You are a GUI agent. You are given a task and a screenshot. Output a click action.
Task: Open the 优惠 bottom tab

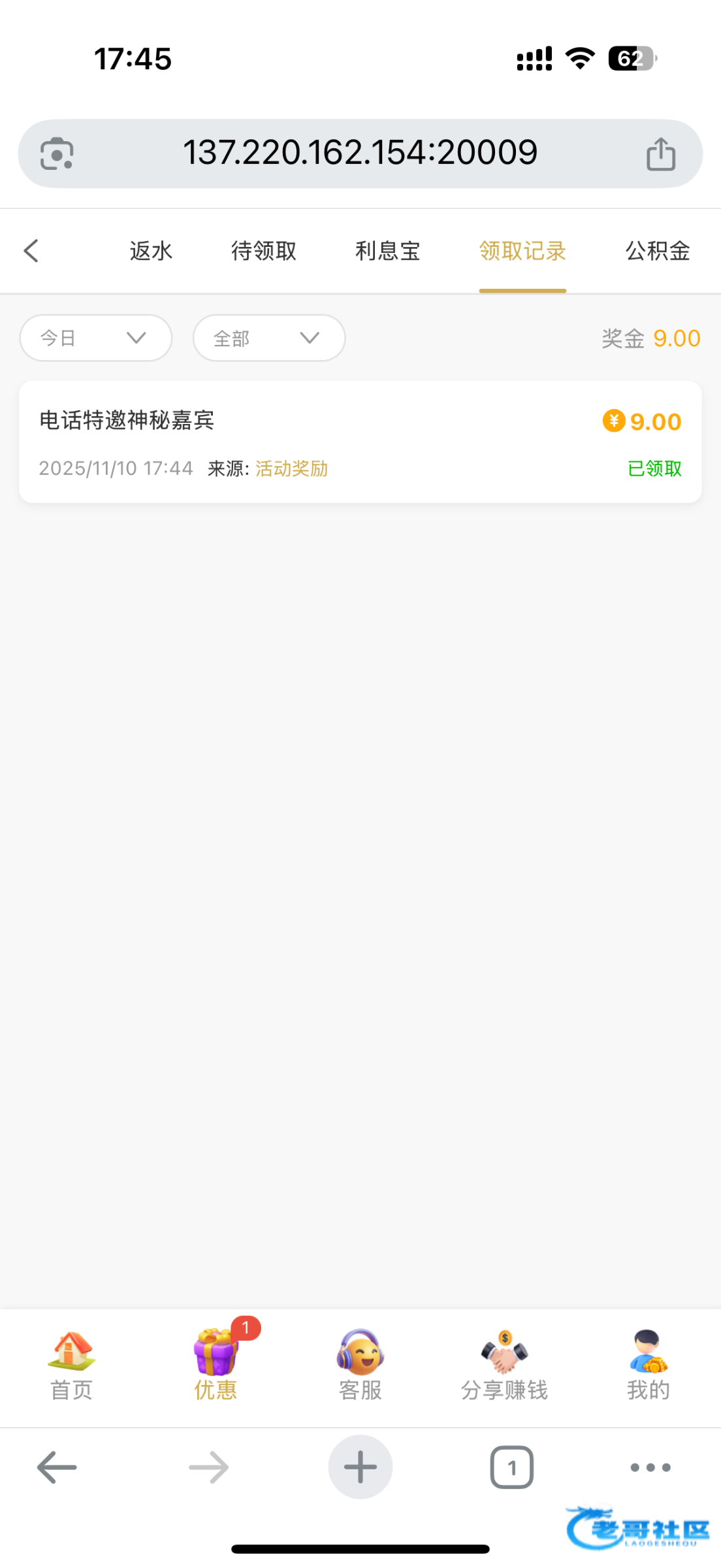(x=216, y=1365)
